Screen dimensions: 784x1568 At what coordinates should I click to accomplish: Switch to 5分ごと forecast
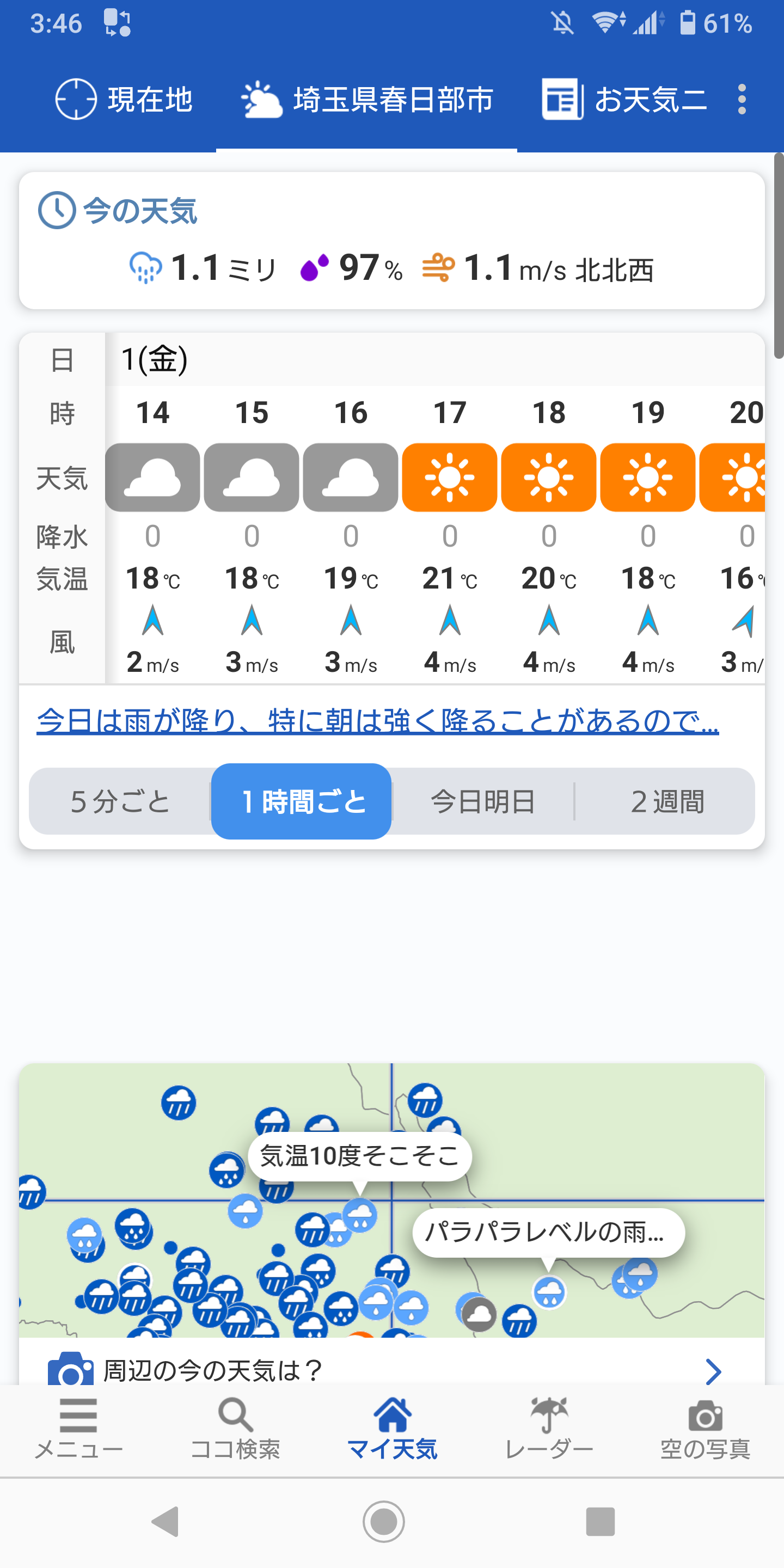click(x=120, y=801)
